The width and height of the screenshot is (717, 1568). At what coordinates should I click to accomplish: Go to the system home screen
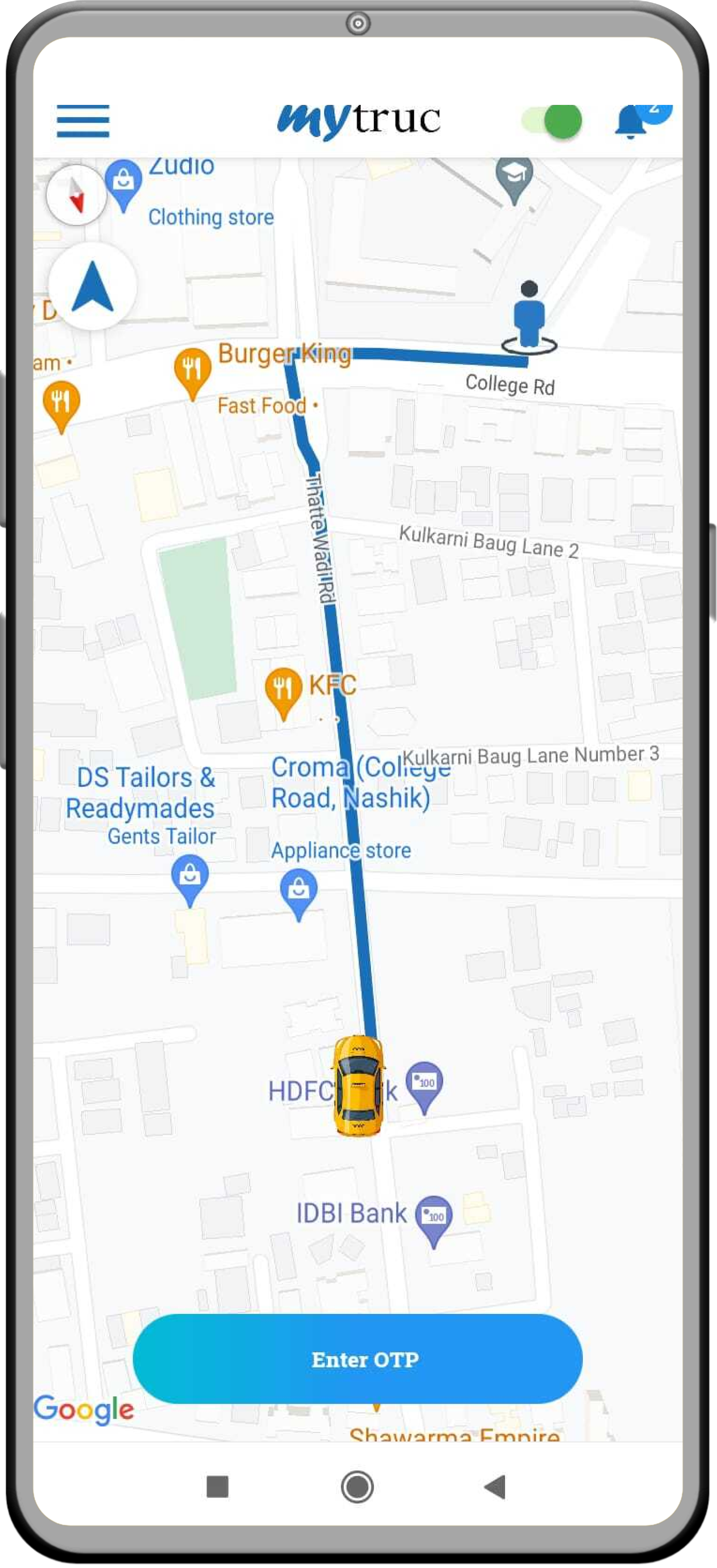[x=357, y=1487]
